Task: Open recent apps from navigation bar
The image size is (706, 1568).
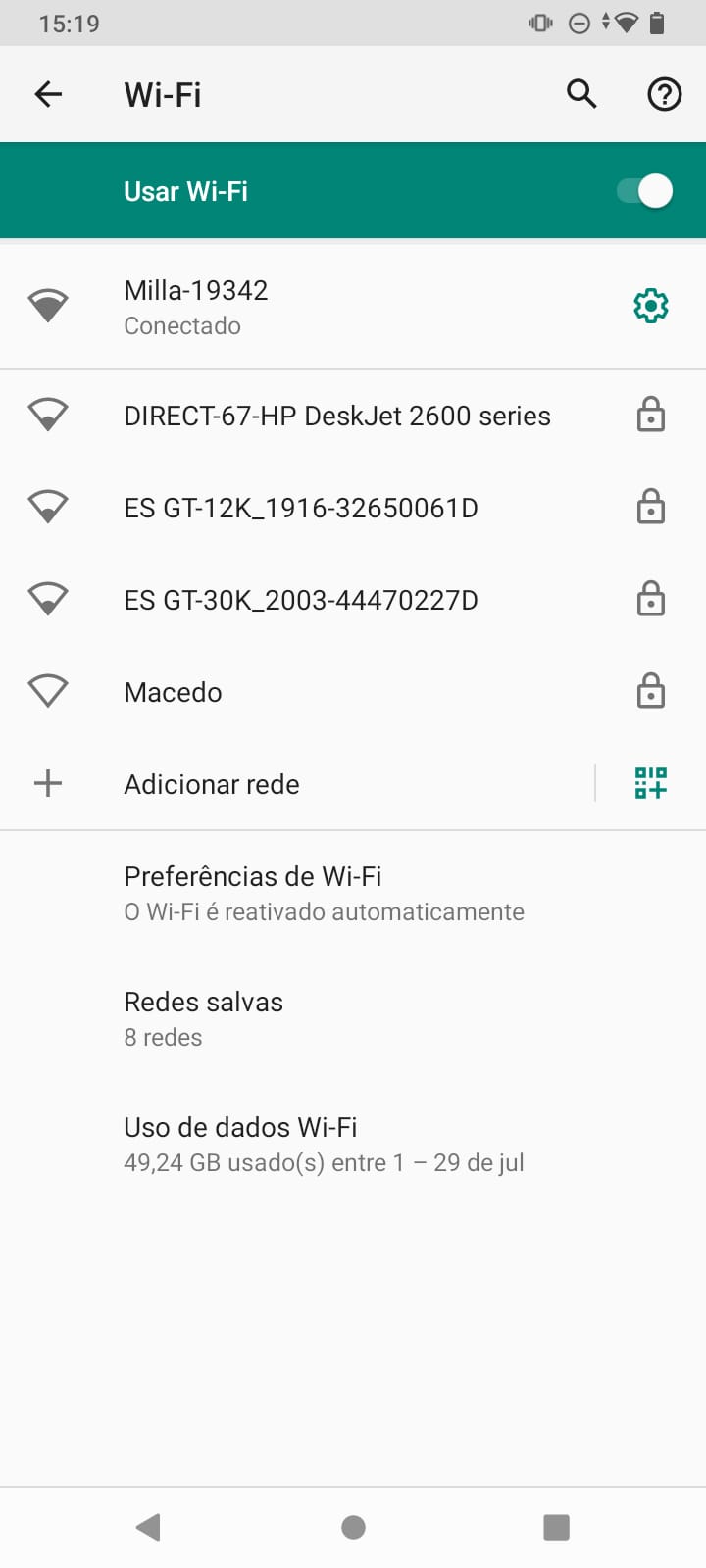Action: (556, 1527)
